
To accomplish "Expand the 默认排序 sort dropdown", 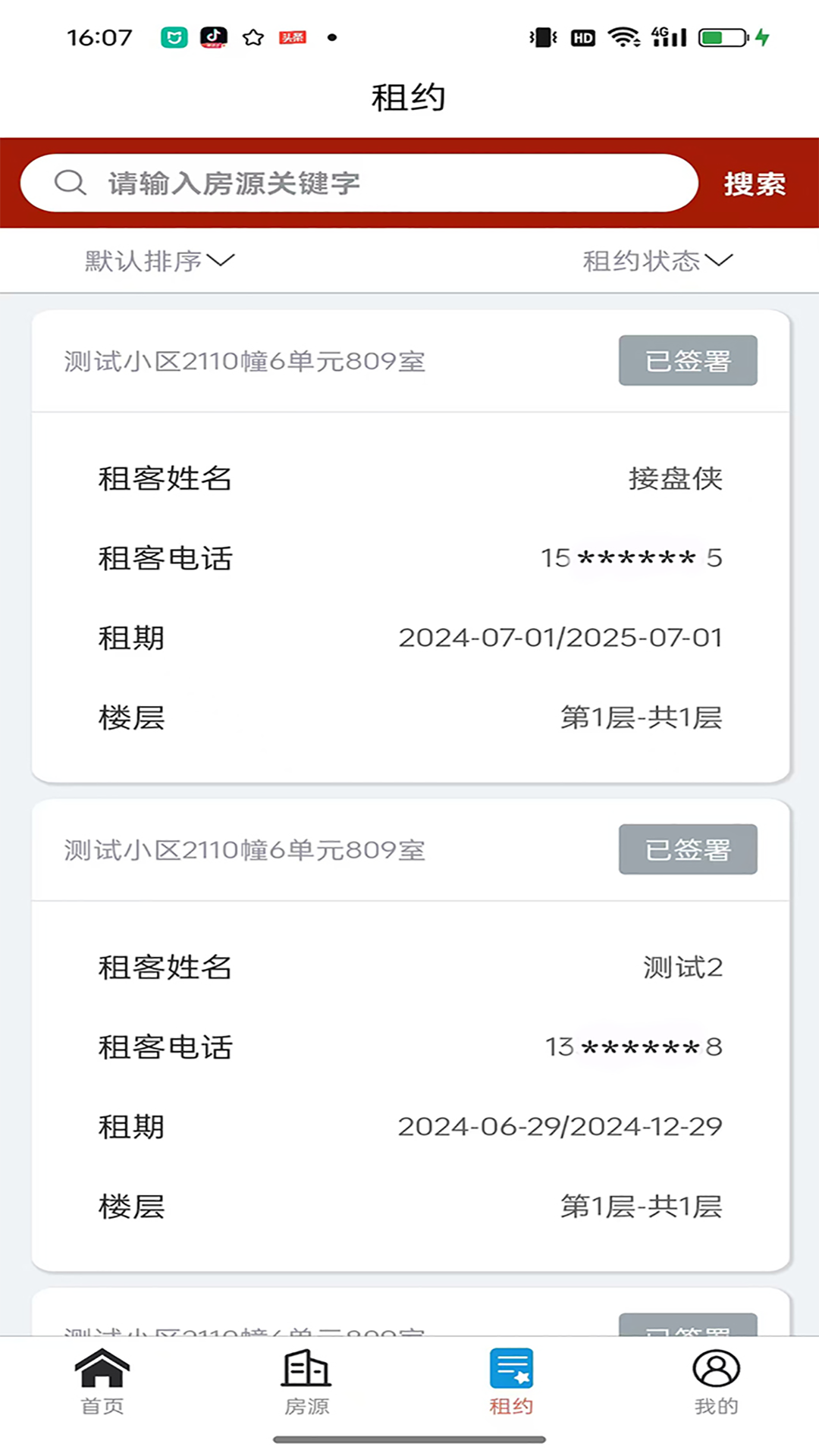I will pos(159,261).
